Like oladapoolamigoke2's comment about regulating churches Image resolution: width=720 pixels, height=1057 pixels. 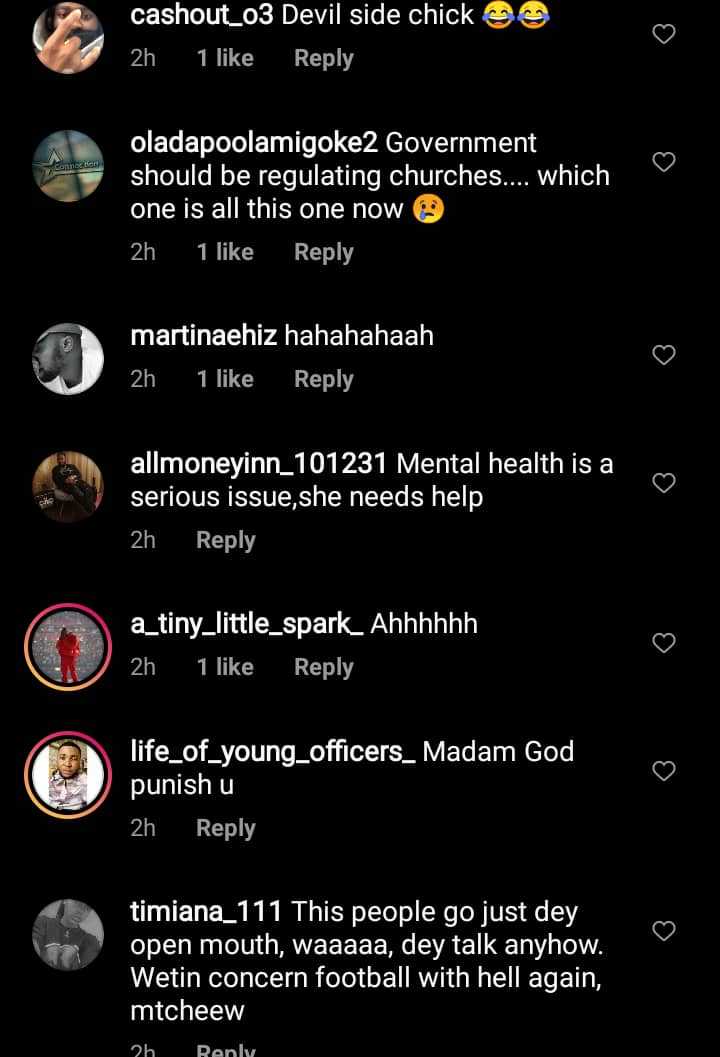[664, 162]
